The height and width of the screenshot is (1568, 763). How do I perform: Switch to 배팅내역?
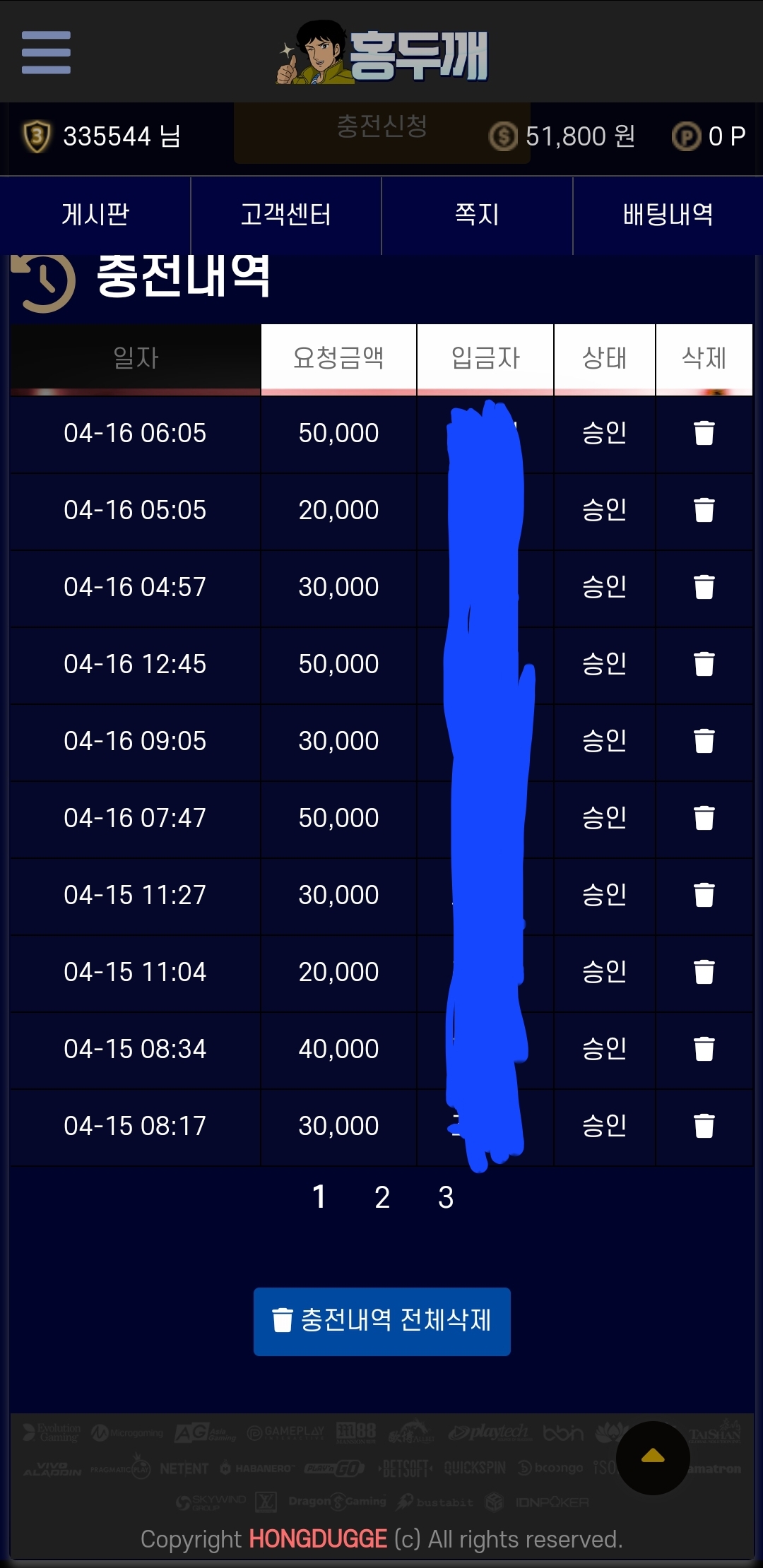pyautogui.click(x=668, y=215)
